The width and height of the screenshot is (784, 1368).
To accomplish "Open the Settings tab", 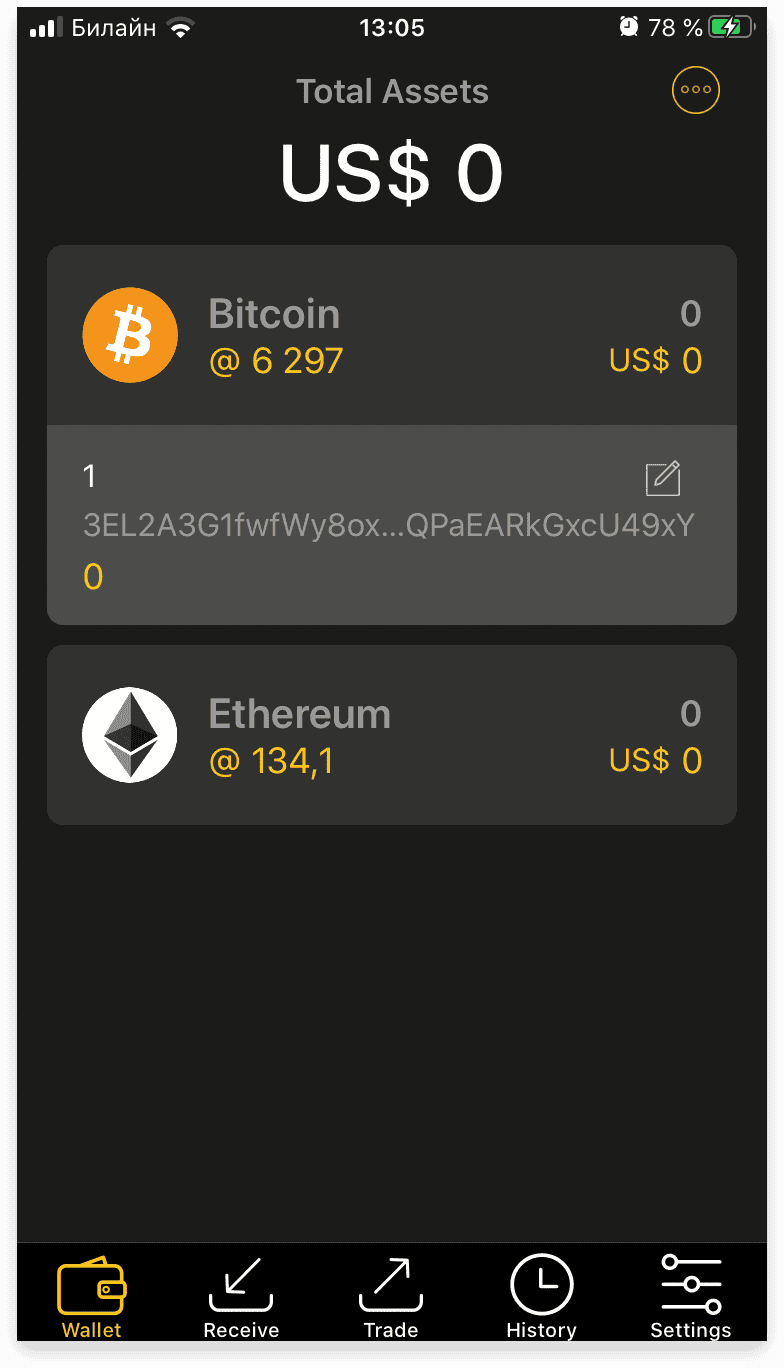I will click(691, 1297).
